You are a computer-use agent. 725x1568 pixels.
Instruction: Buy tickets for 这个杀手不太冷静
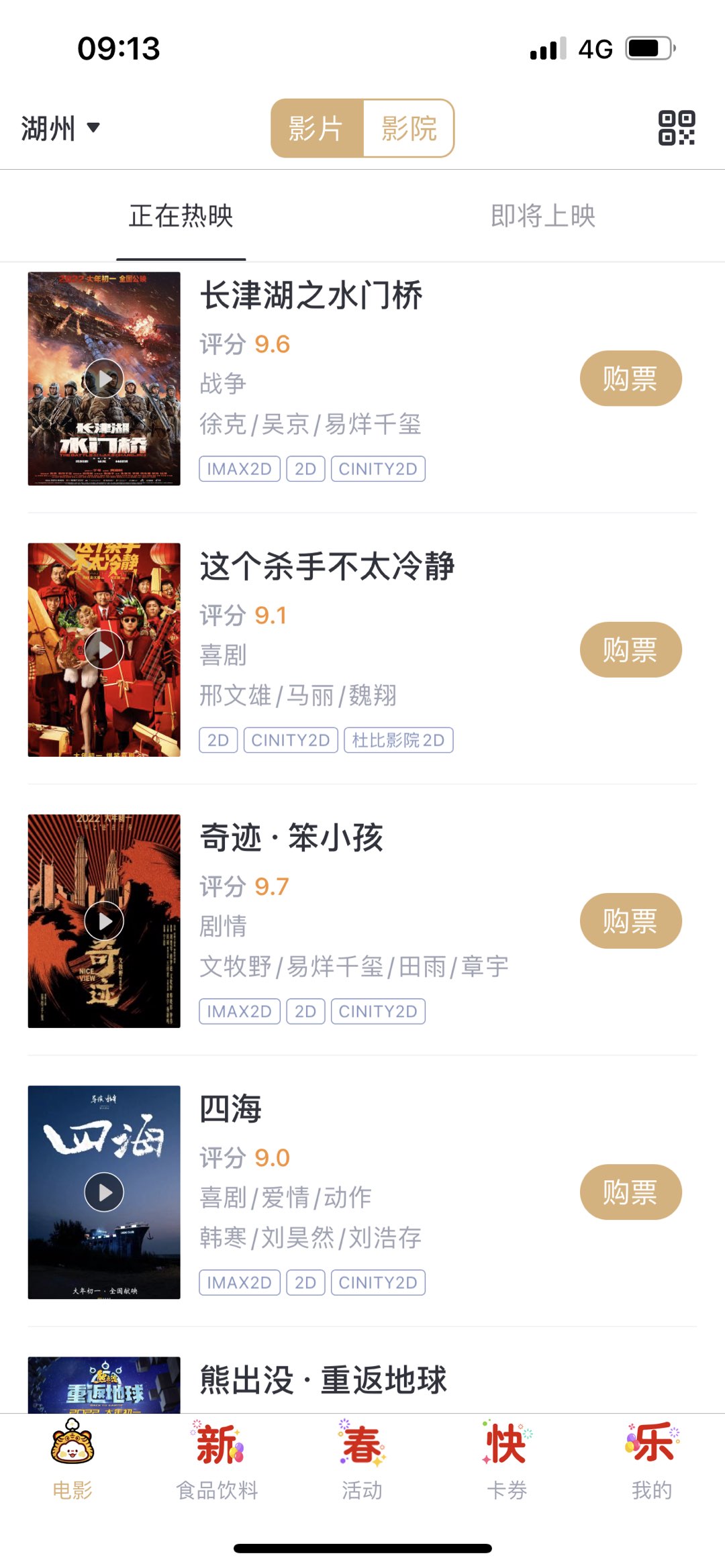pyautogui.click(x=630, y=649)
